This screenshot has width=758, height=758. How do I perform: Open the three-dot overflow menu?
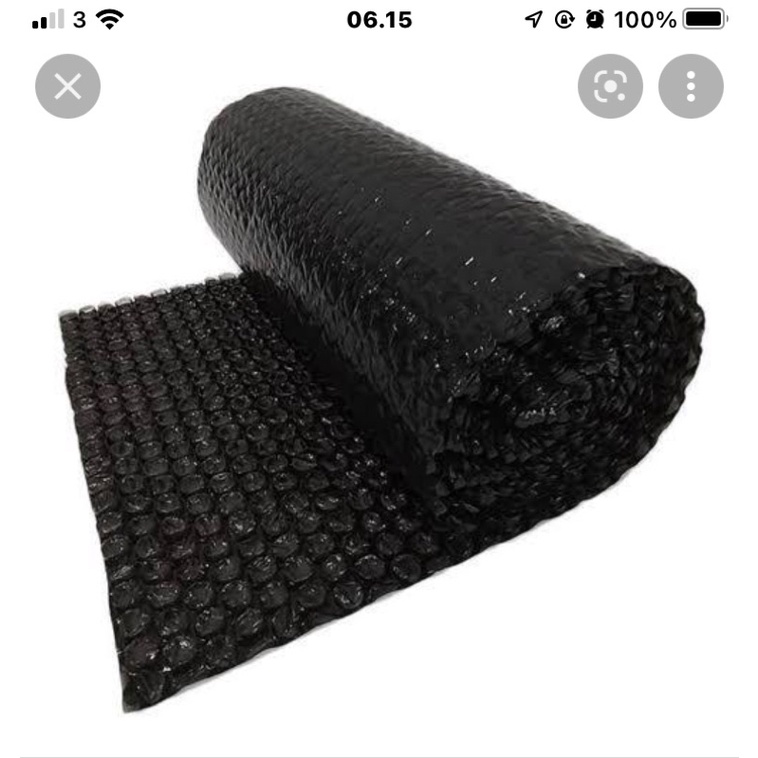(690, 87)
